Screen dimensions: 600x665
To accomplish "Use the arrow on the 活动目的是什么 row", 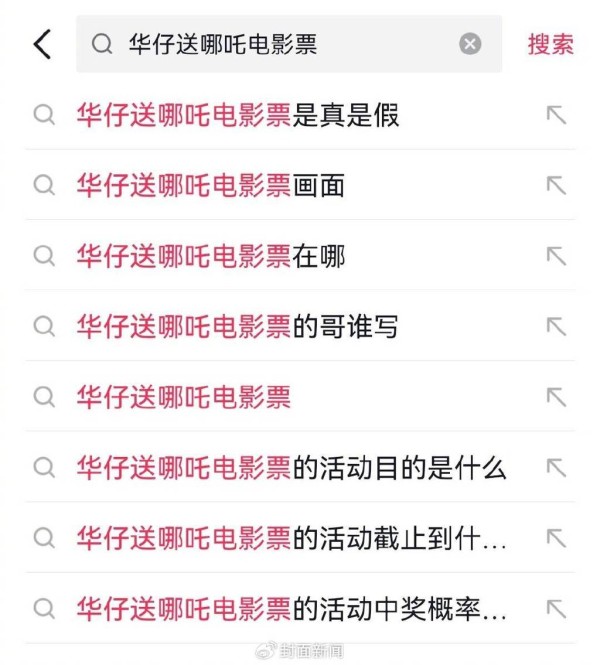I will click(x=556, y=467).
